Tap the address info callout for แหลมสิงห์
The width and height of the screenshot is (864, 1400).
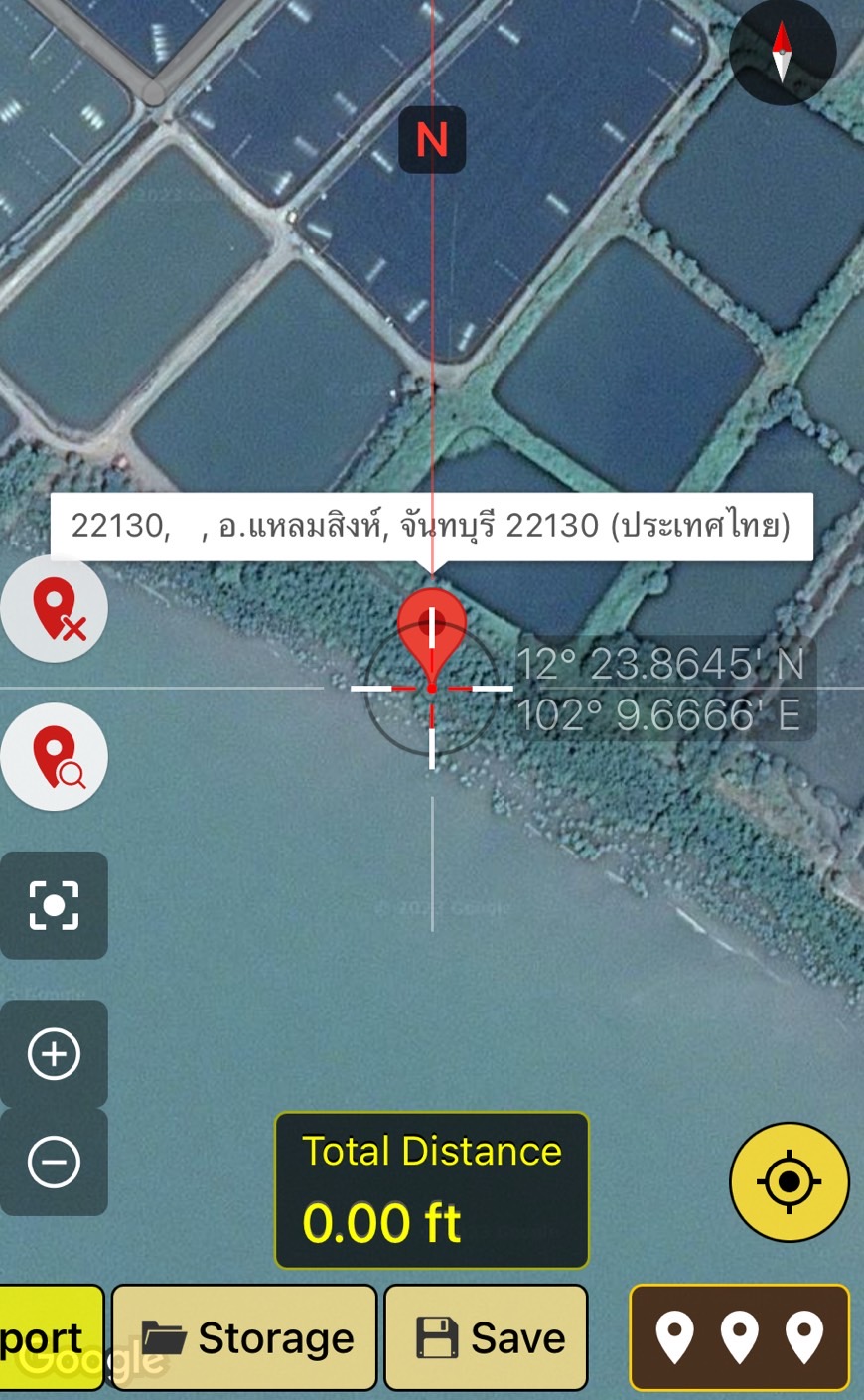click(432, 527)
